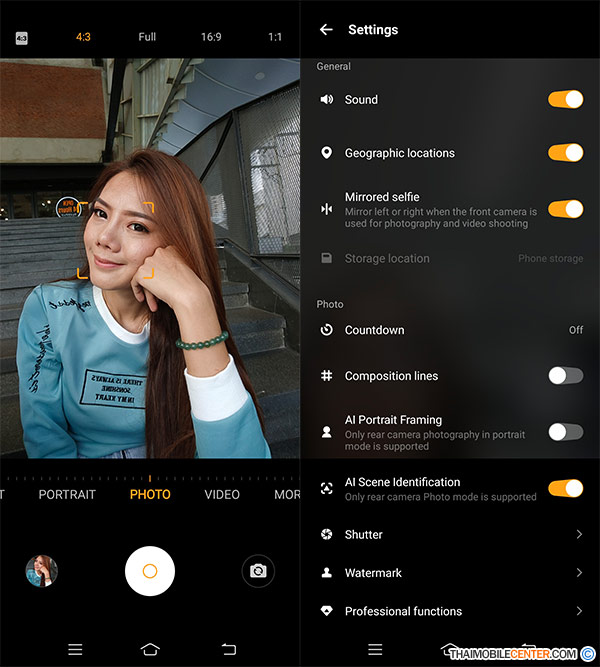Open the last photo thumbnail

(41, 571)
